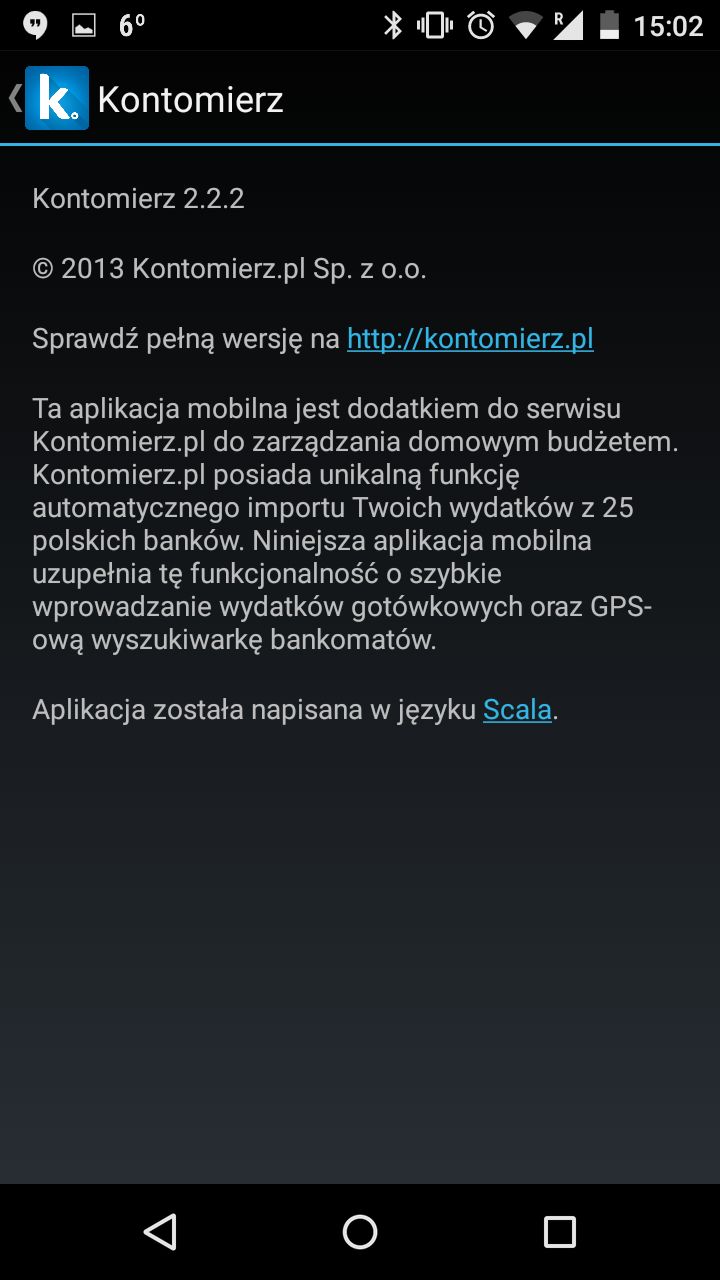Open the recent apps overview

coord(559,1232)
